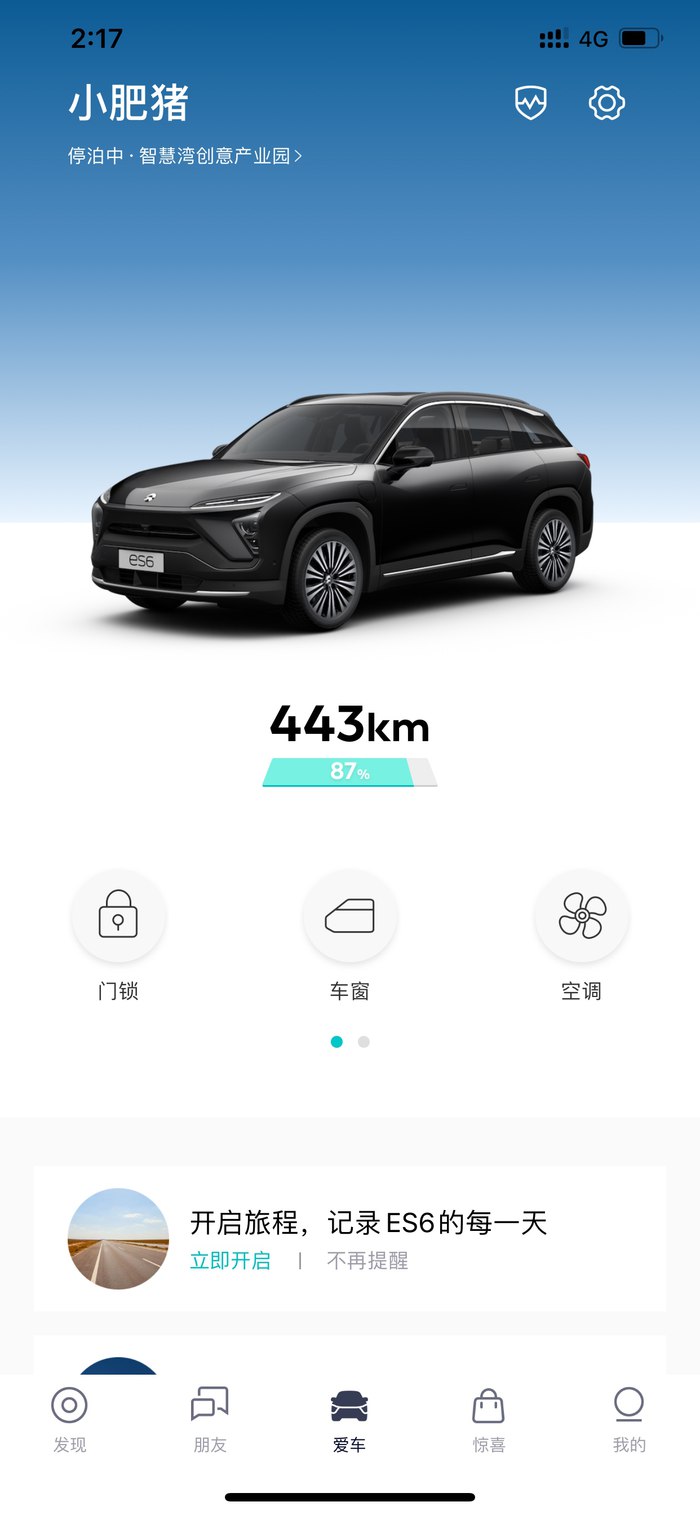This screenshot has height=1515, width=700.
Task: Switch to the 朋友 tab
Action: pyautogui.click(x=210, y=1418)
